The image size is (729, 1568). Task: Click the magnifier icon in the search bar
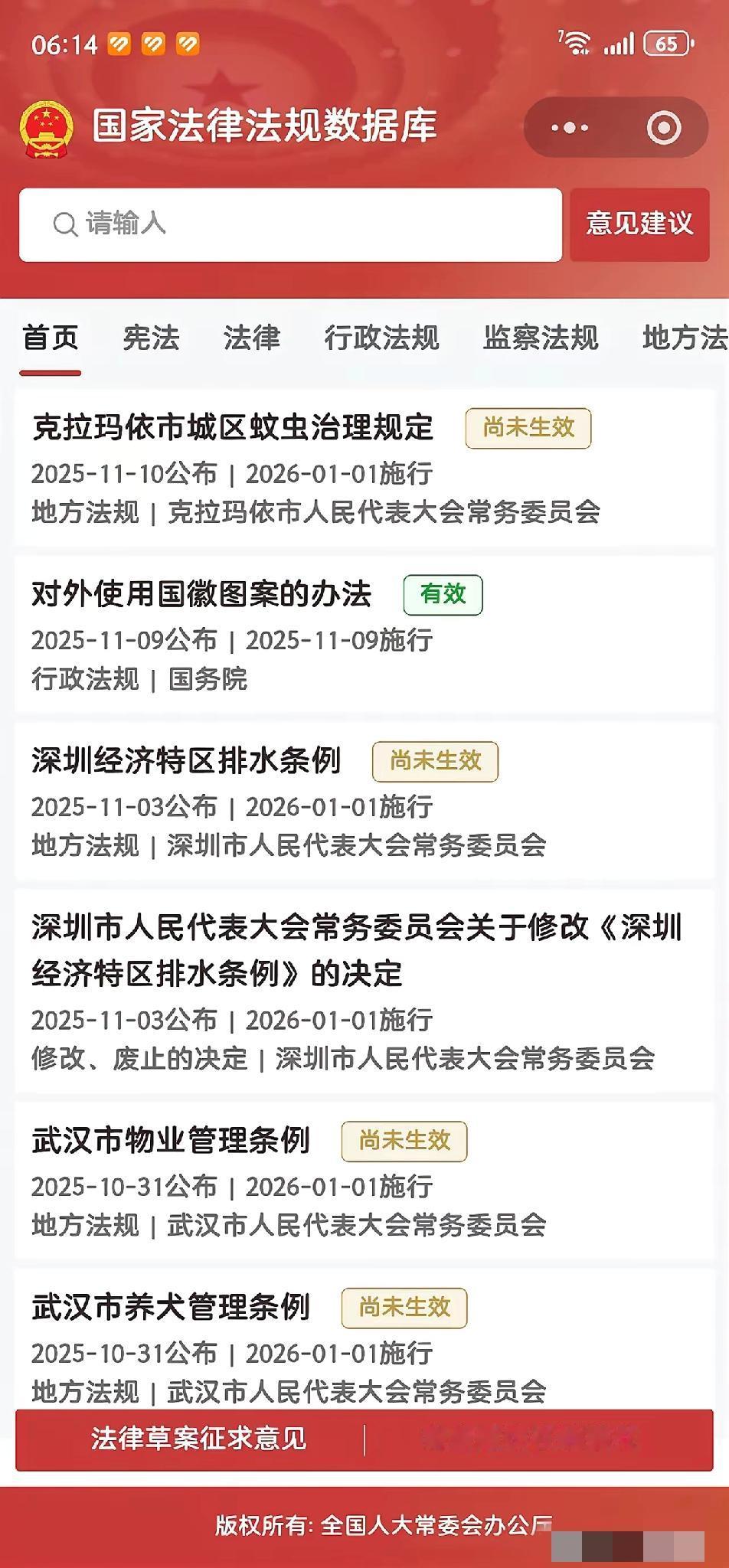click(x=65, y=224)
